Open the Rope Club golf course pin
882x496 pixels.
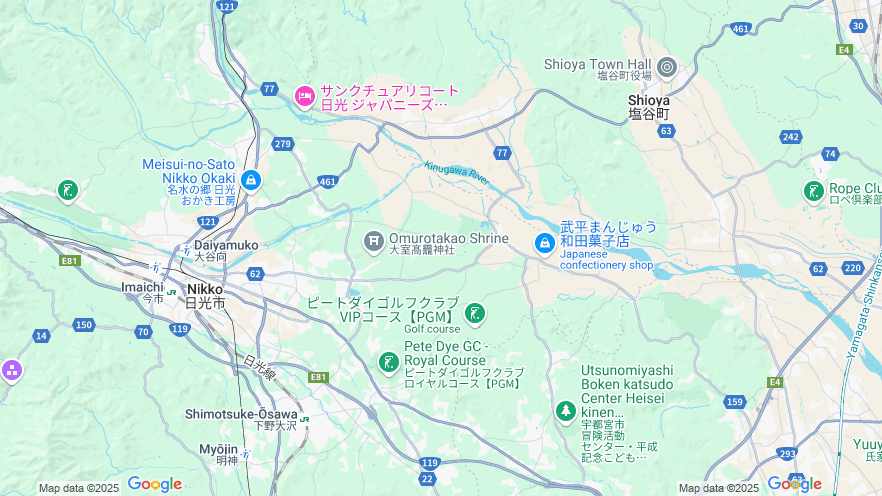click(x=814, y=191)
